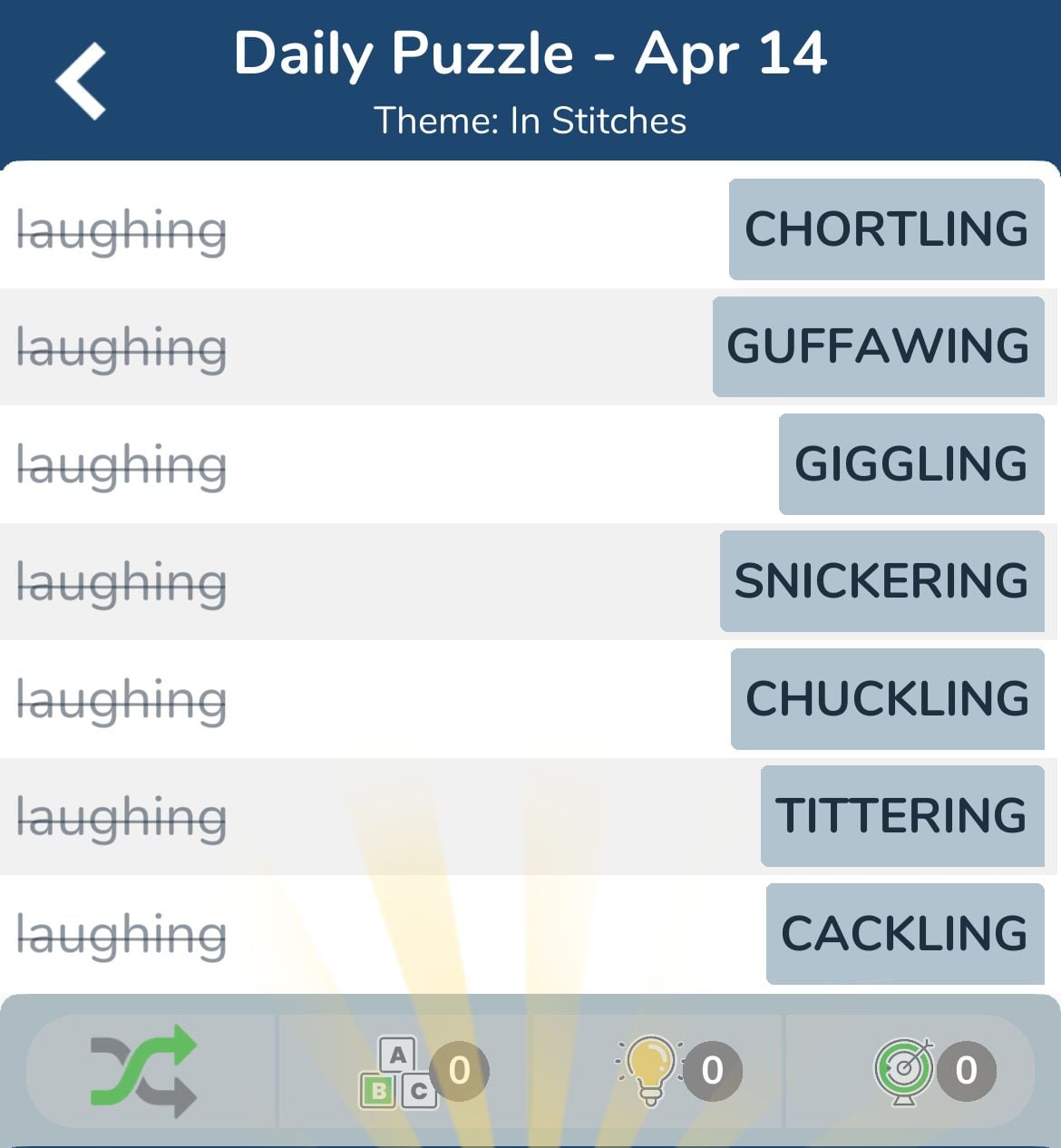Tap the GUFFAWING word tile
Viewport: 1061px width, 1148px height.
point(878,346)
